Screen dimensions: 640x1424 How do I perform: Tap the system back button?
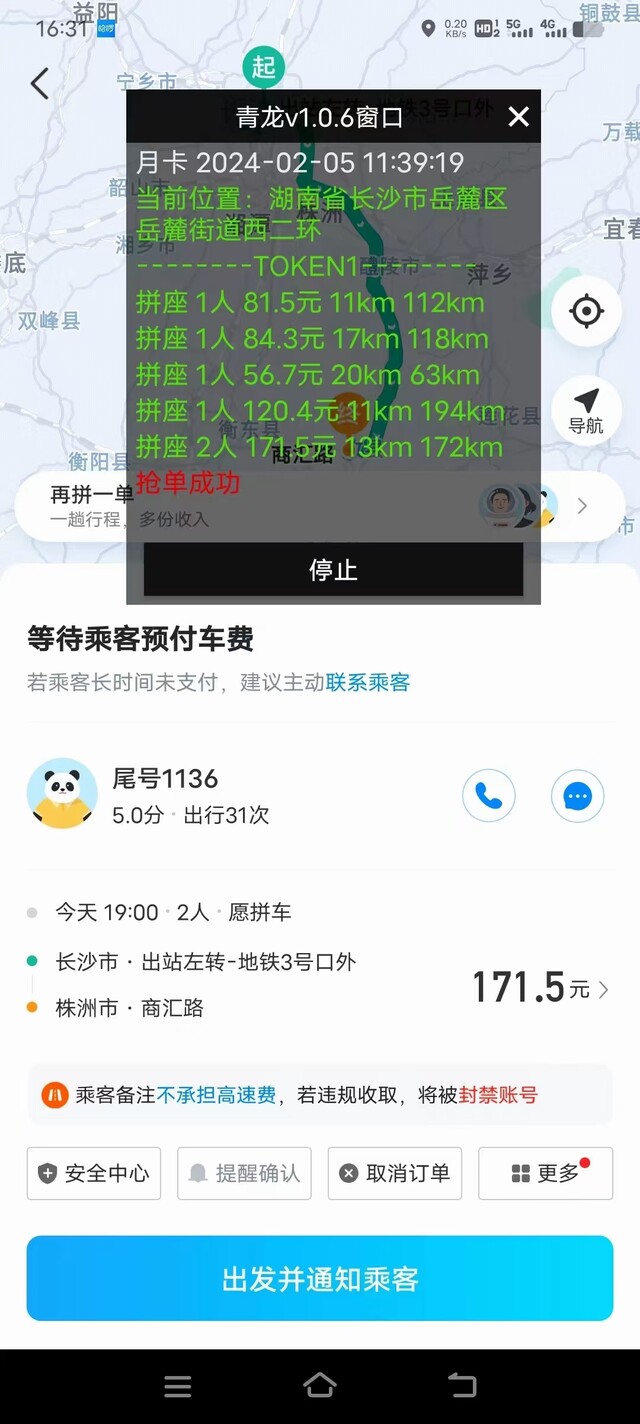(x=462, y=1385)
